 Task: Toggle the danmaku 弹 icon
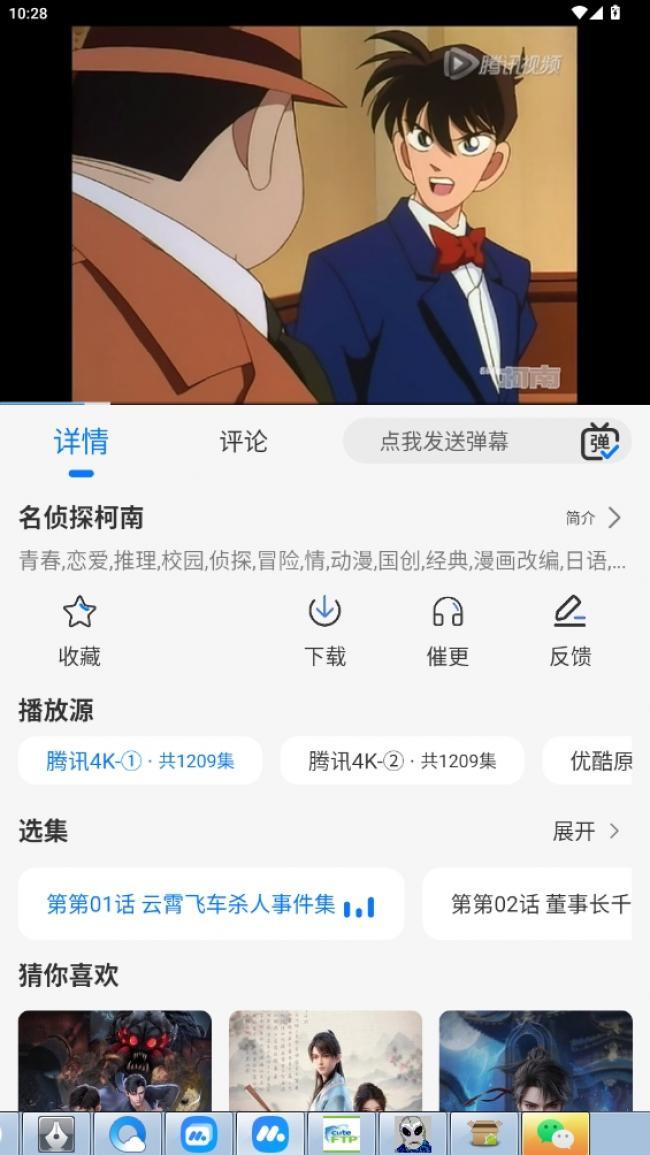click(600, 441)
